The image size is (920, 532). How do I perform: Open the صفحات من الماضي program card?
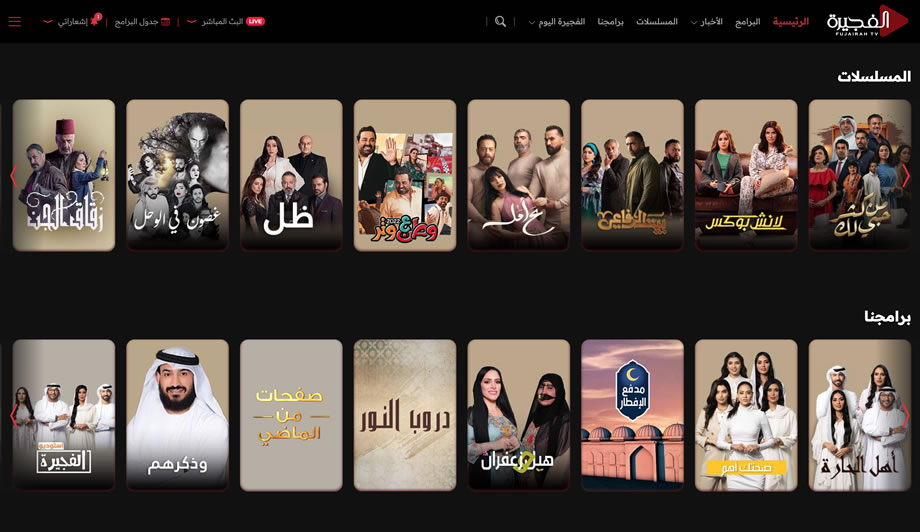point(292,414)
